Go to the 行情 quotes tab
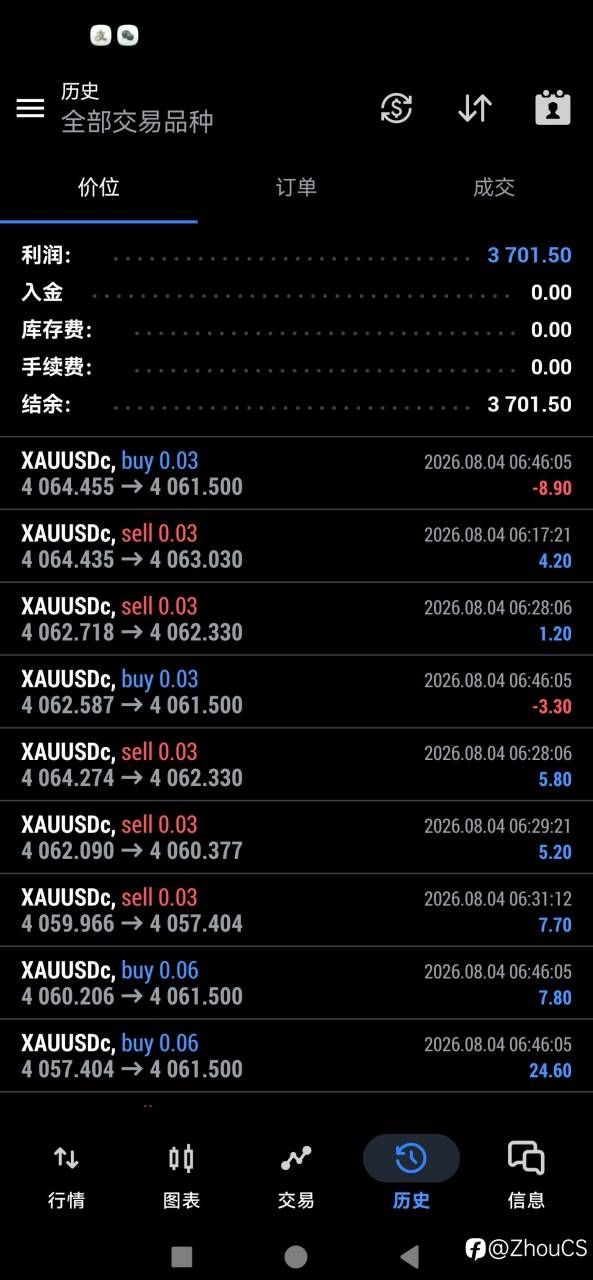The image size is (593, 1280). tap(66, 1173)
